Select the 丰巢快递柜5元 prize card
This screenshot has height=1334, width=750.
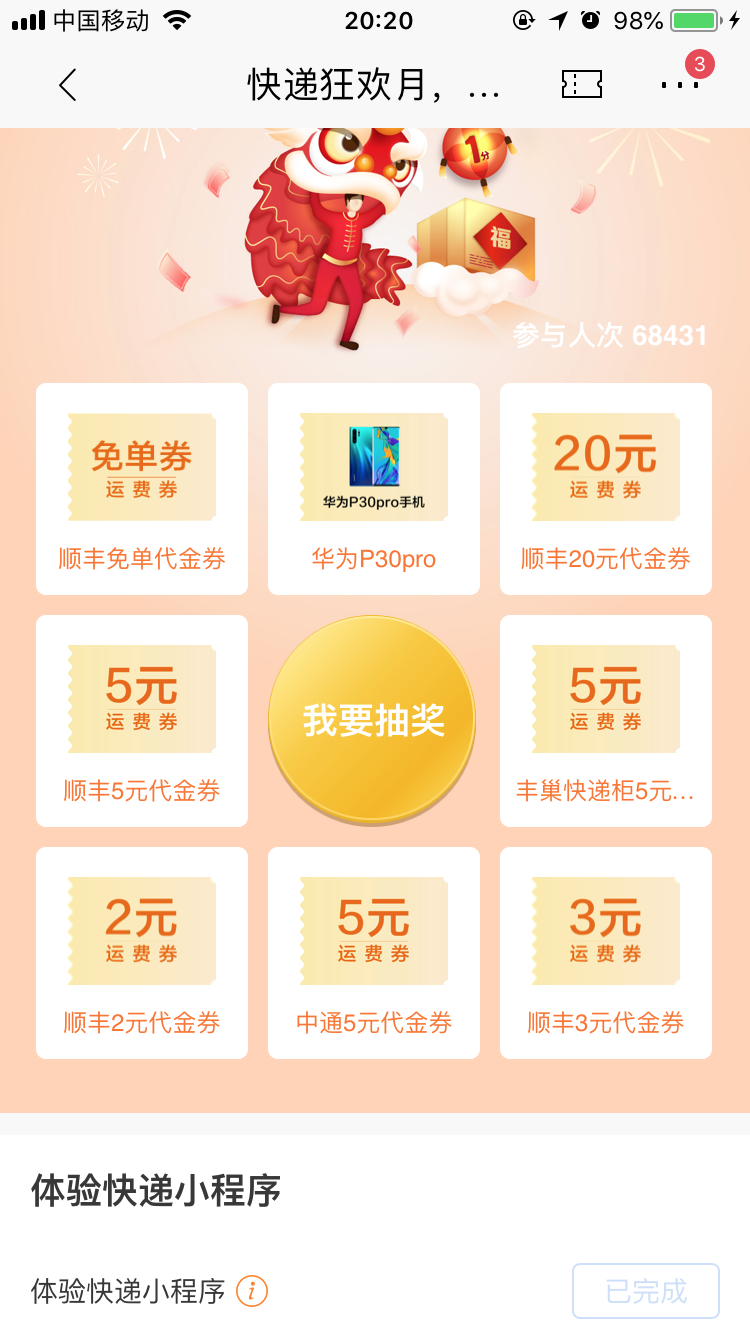tap(605, 720)
